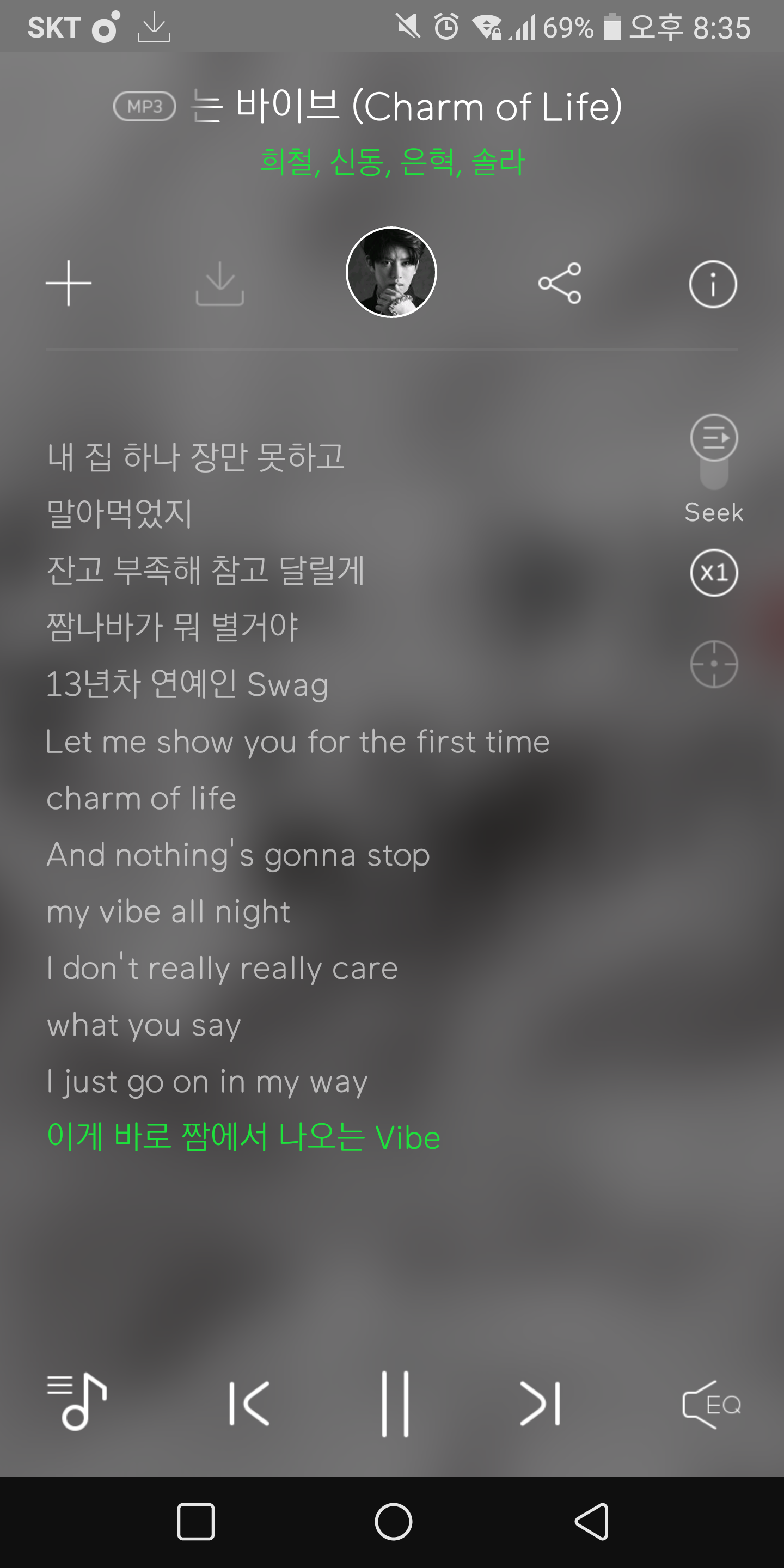784x1568 pixels.
Task: Open the EQ sound settings
Action: click(712, 1405)
